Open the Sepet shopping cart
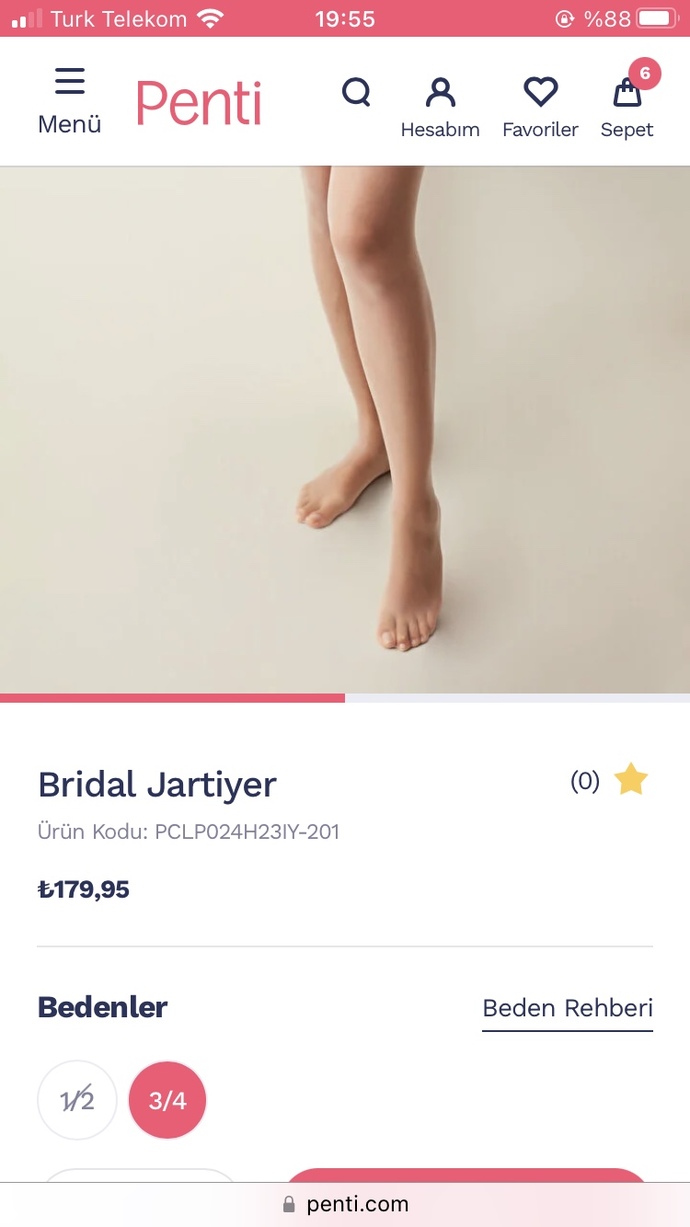 [627, 103]
